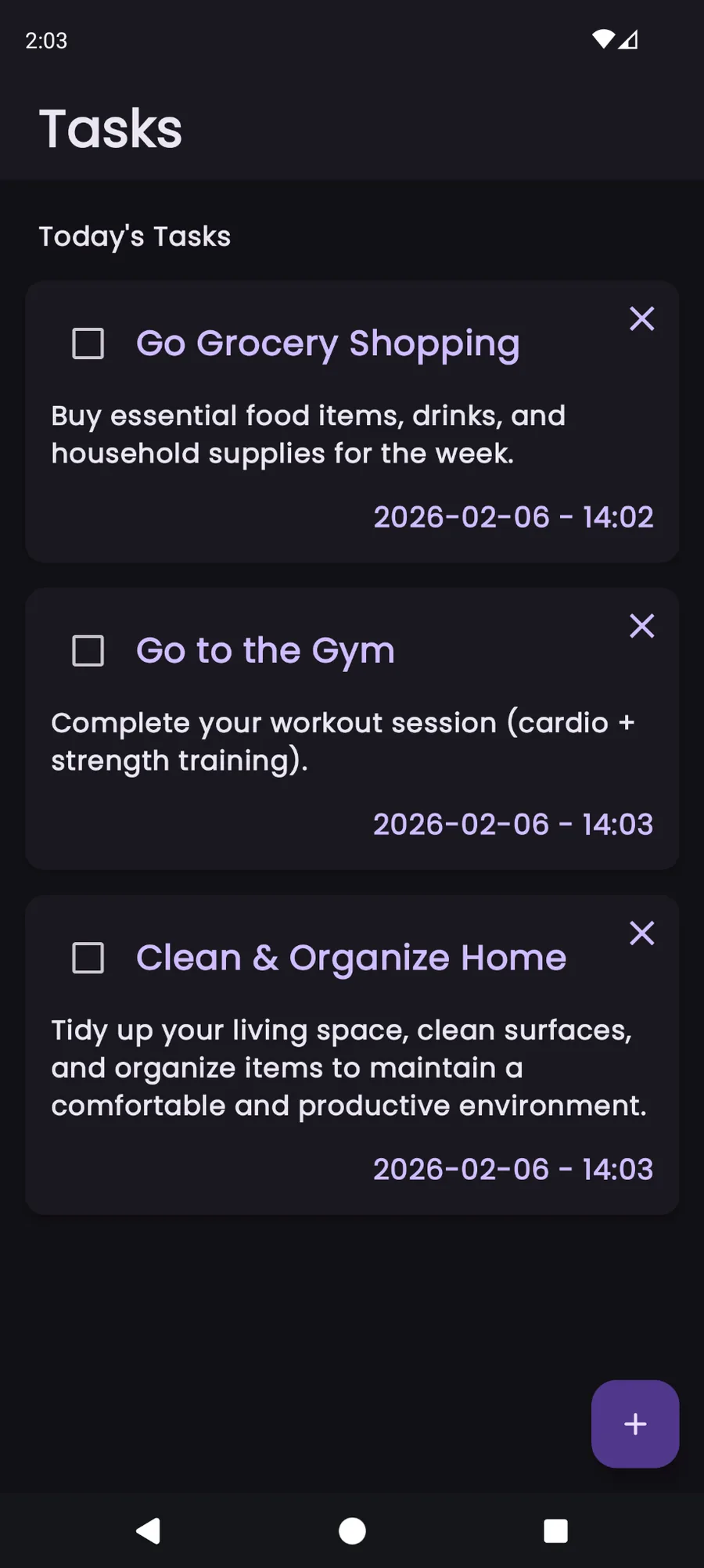The image size is (704, 1568).
Task: Tap the clock in the status bar
Action: click(x=45, y=40)
